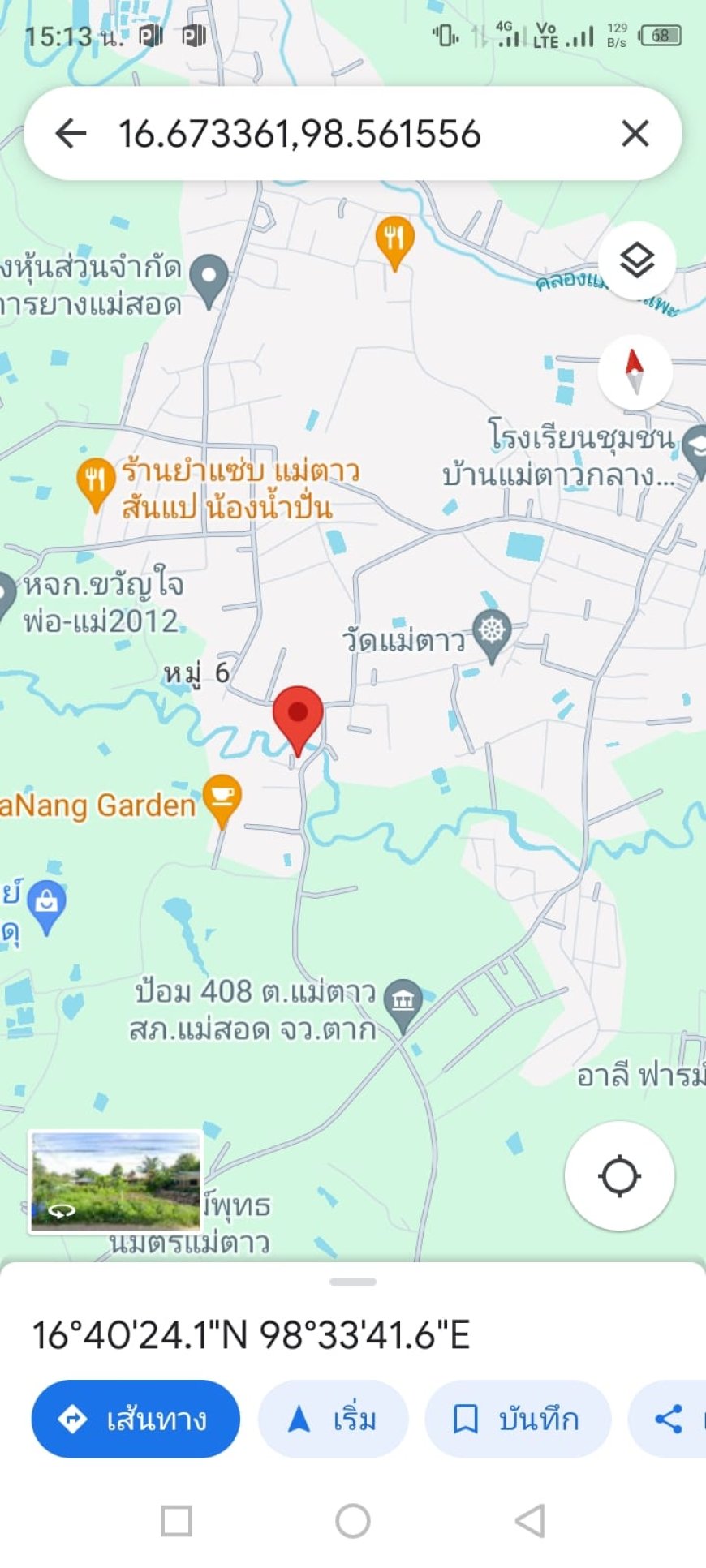Clear the coordinates search text
This screenshot has height=1568, width=706.
click(x=635, y=133)
